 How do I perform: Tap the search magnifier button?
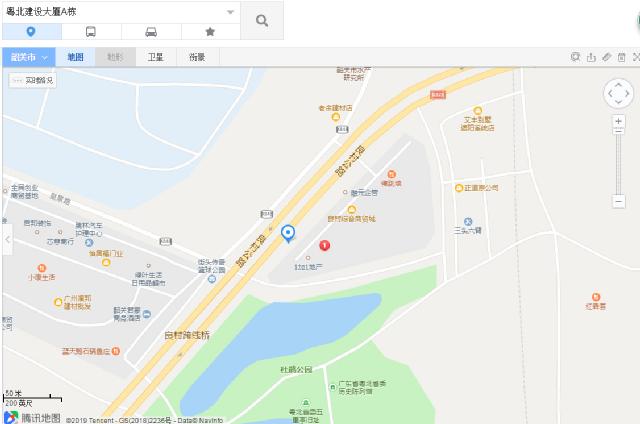[261, 19]
